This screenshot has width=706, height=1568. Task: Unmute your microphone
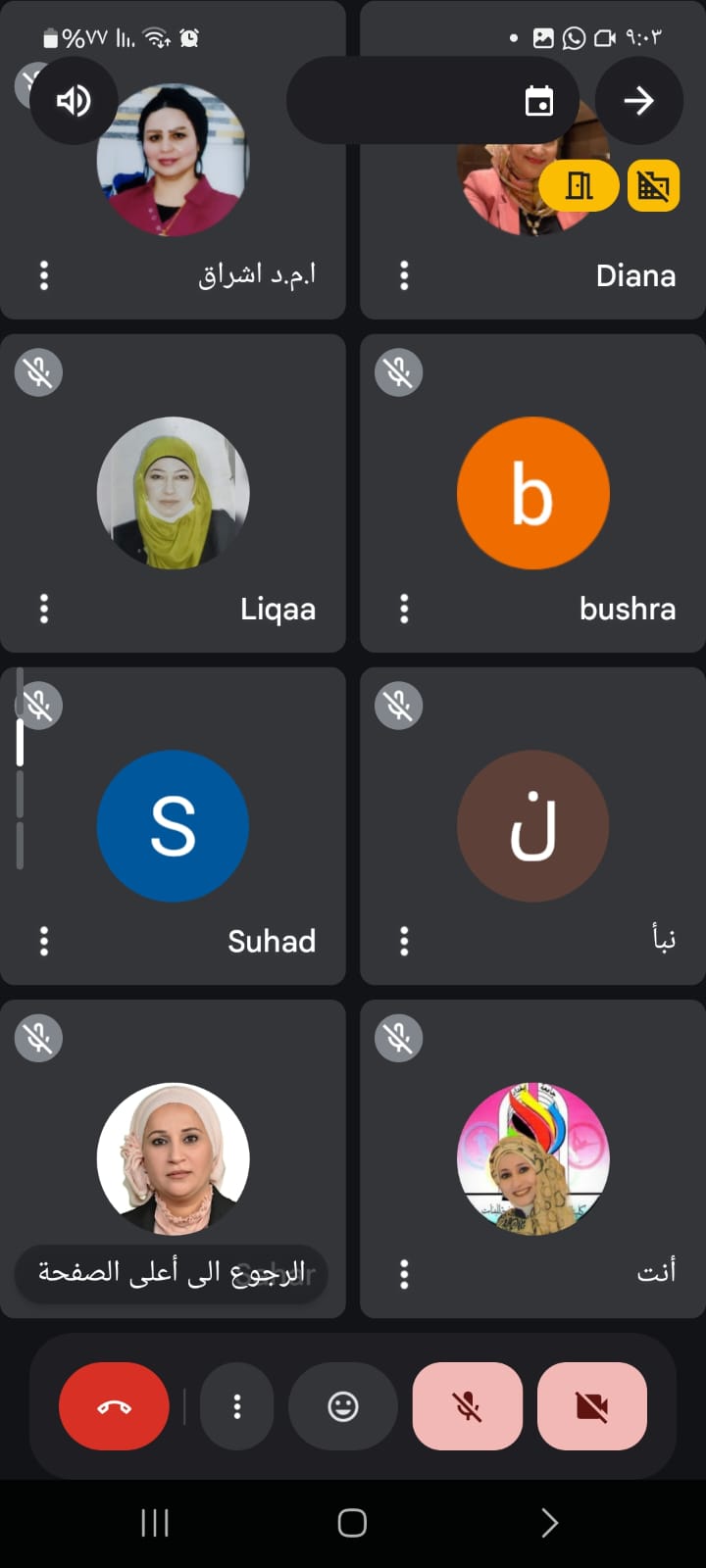[467, 1406]
